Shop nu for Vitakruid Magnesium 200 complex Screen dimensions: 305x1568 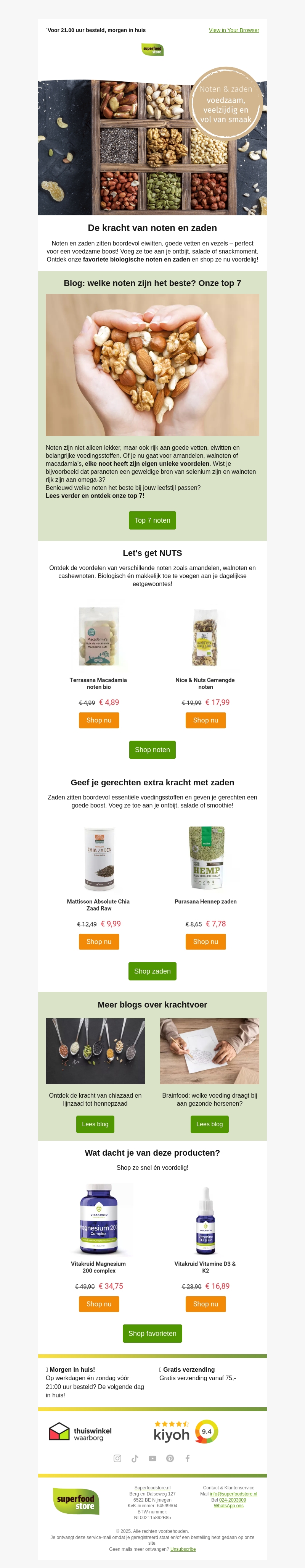point(98,1303)
